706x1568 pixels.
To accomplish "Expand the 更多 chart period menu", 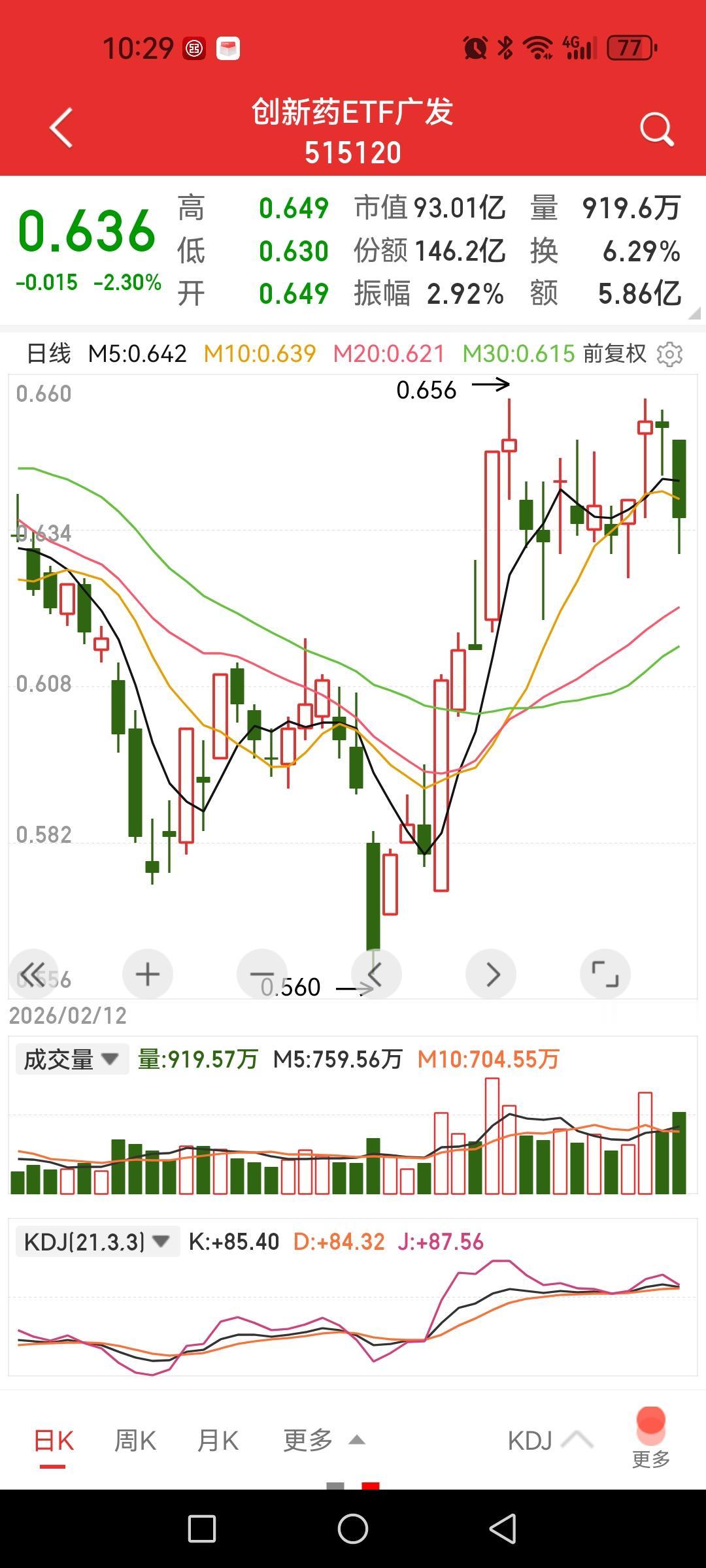I will tap(323, 1441).
